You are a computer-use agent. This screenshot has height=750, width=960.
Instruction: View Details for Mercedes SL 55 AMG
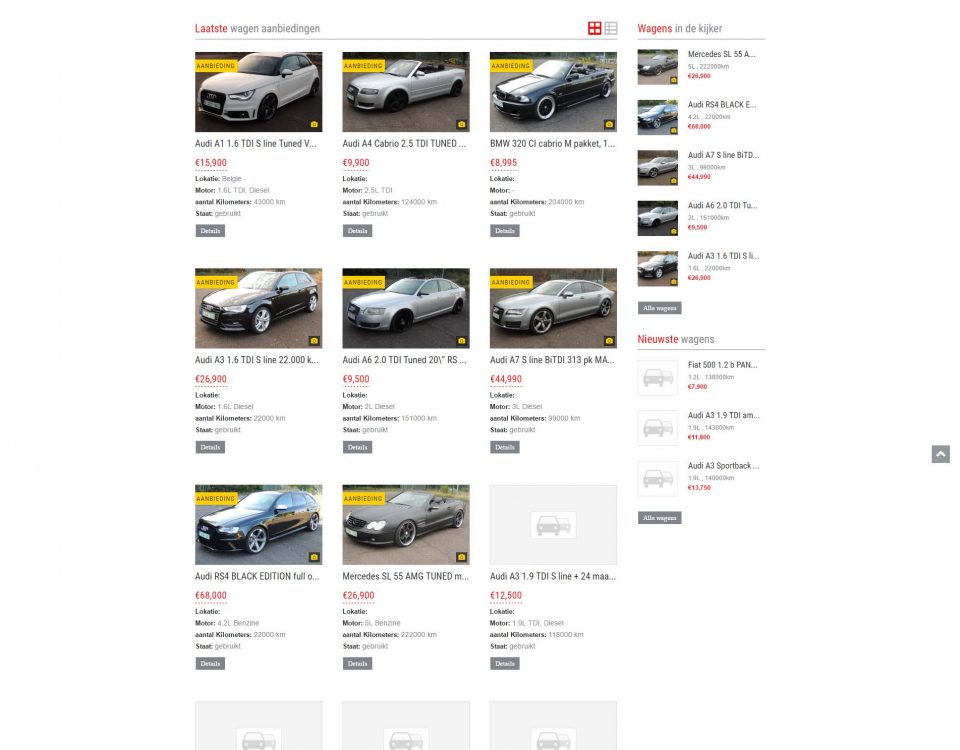point(357,663)
